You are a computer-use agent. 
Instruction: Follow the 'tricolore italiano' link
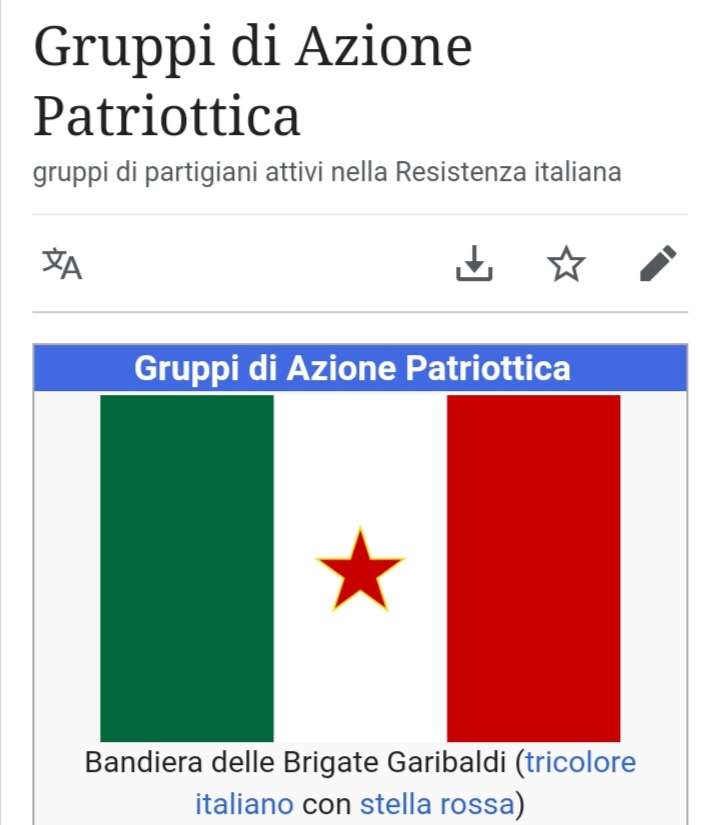580,762
